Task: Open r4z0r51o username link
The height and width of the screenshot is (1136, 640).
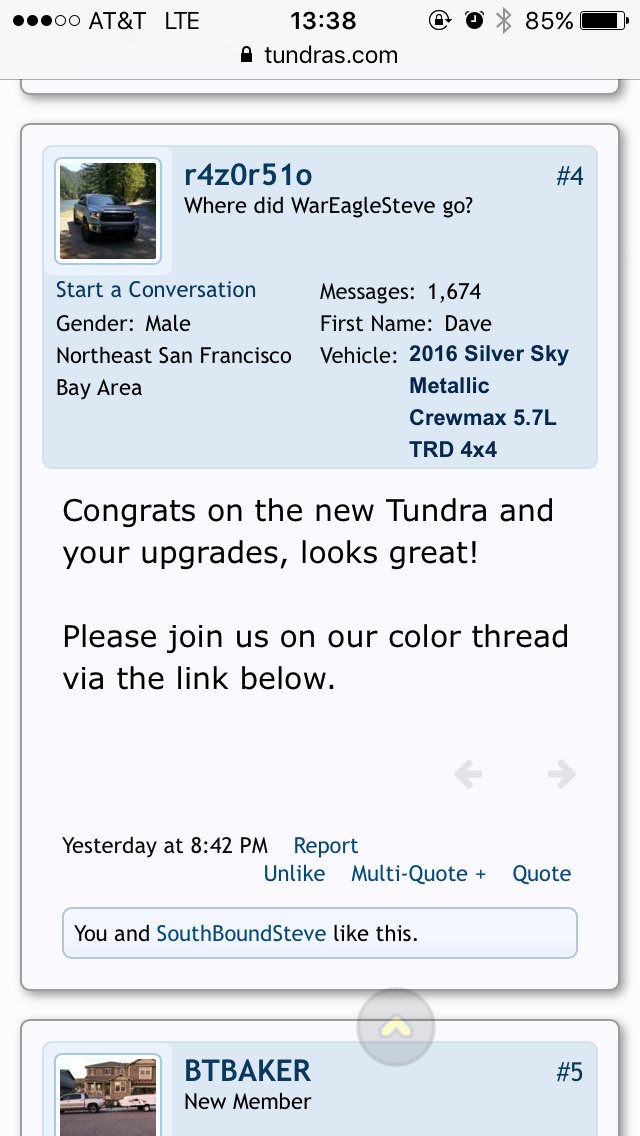Action: (x=248, y=175)
